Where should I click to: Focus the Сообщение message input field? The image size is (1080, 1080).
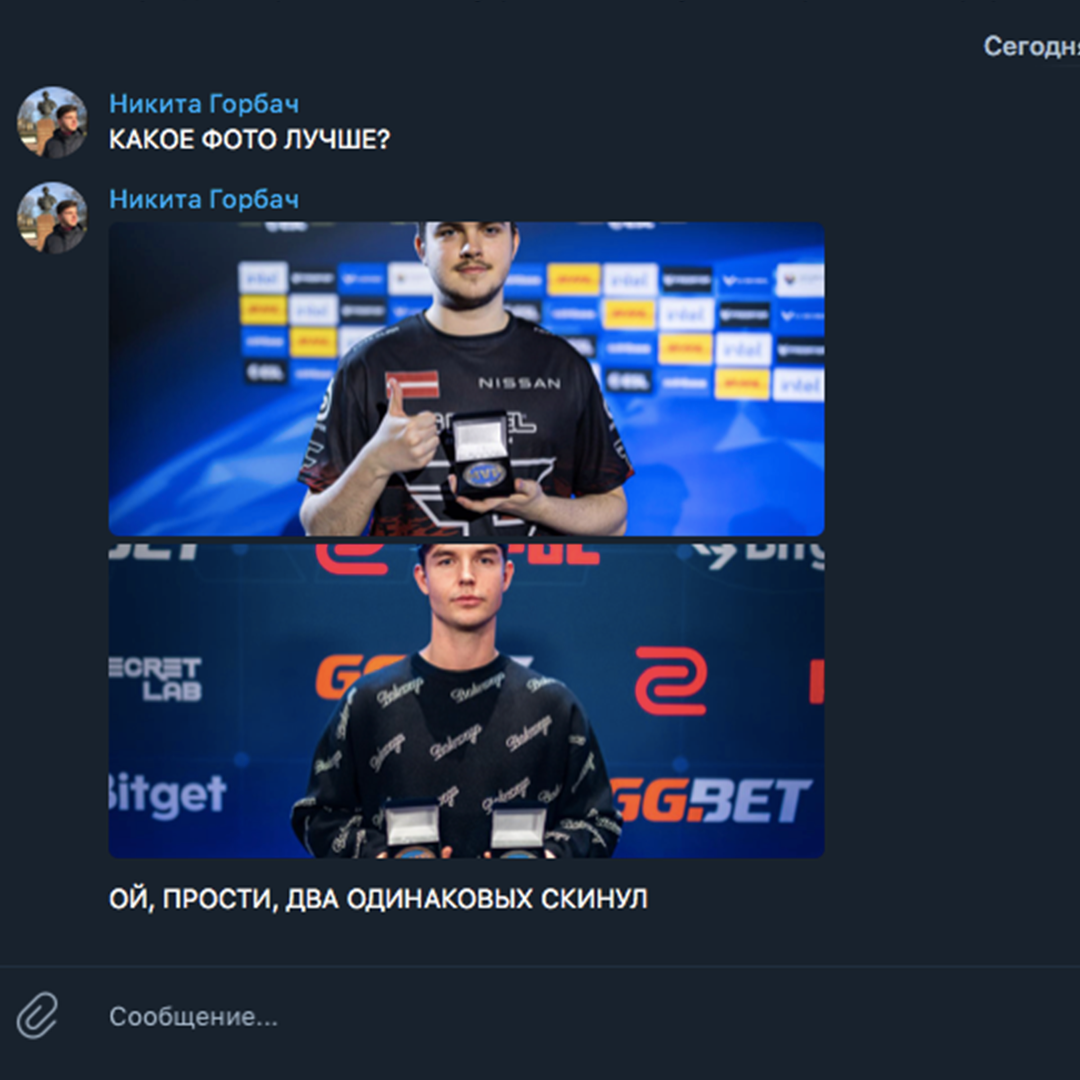(500, 1017)
